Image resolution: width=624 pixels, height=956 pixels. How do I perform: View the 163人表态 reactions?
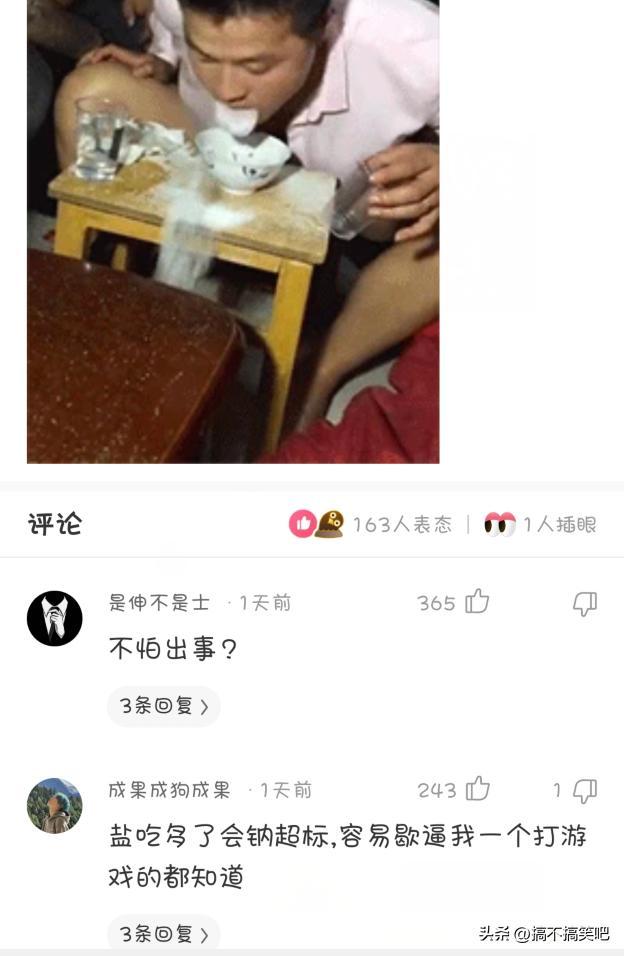coord(372,524)
